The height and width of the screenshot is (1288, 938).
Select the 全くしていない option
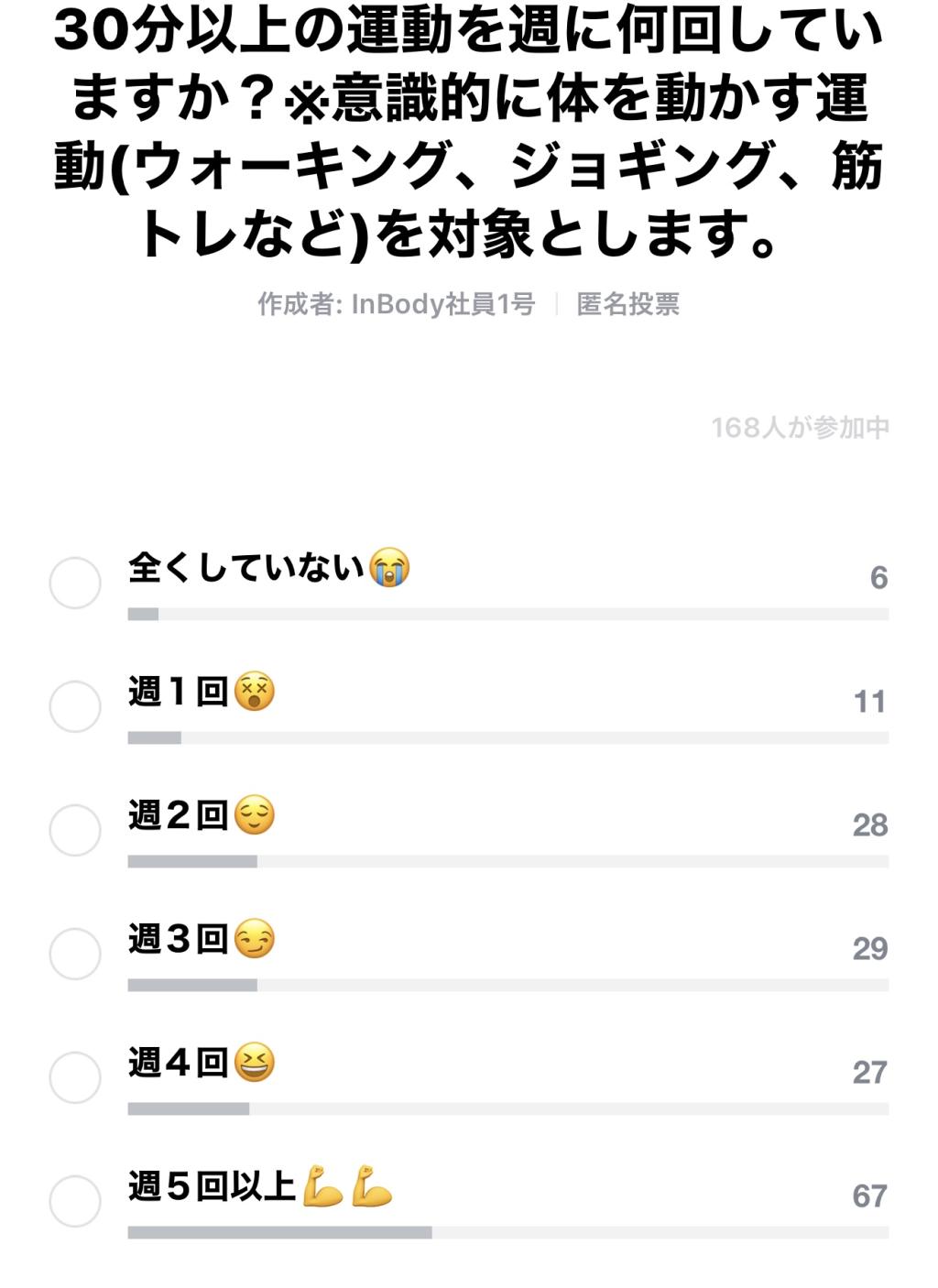pyautogui.click(x=75, y=583)
